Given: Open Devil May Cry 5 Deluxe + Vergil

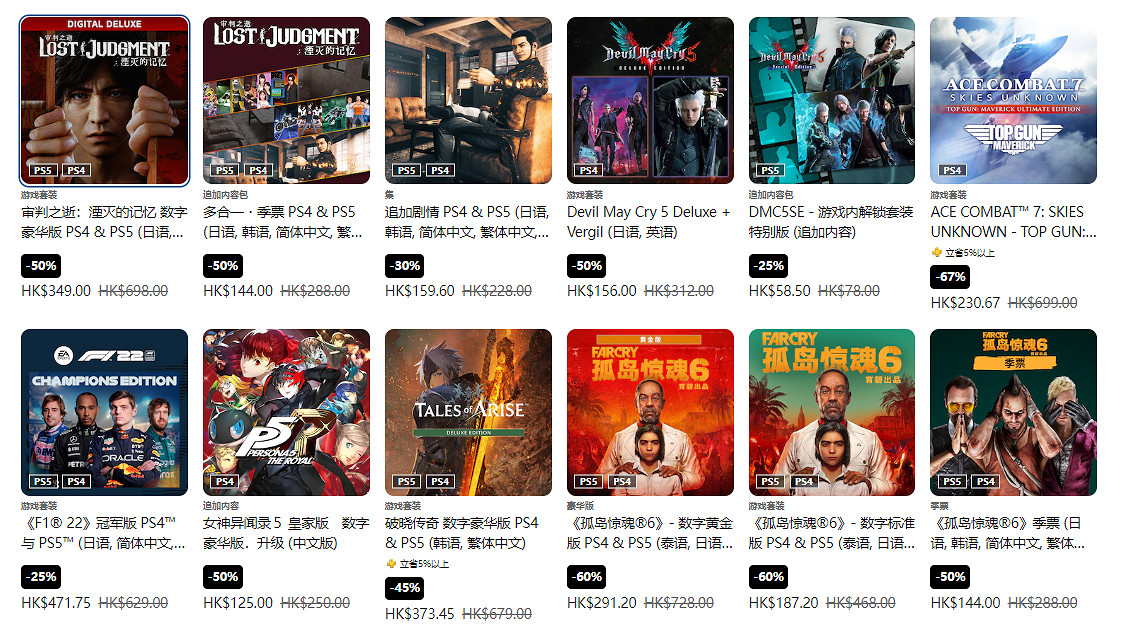Looking at the screenshot, I should click(650, 100).
